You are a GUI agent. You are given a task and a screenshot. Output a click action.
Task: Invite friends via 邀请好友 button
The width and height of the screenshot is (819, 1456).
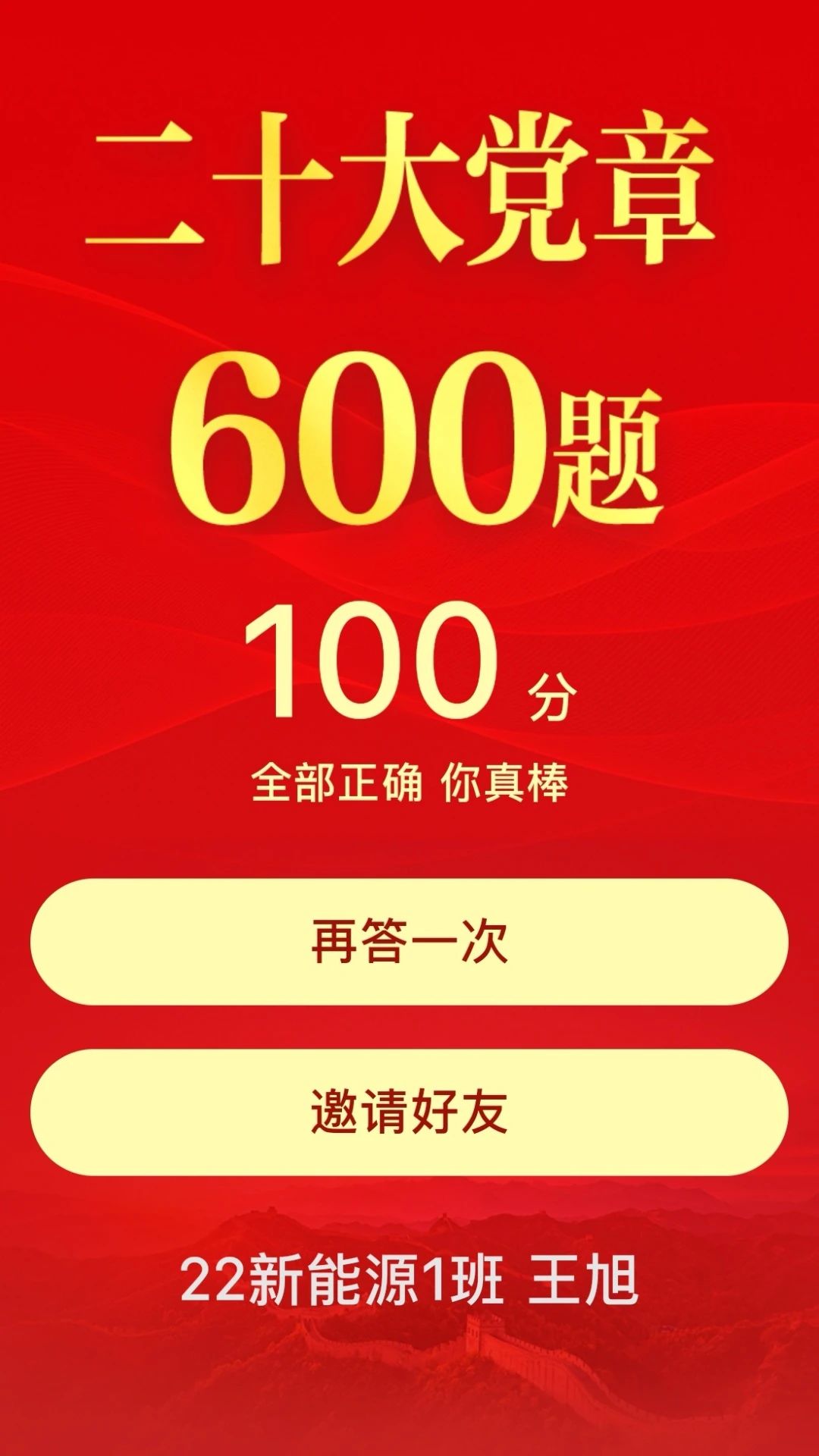(409, 1112)
